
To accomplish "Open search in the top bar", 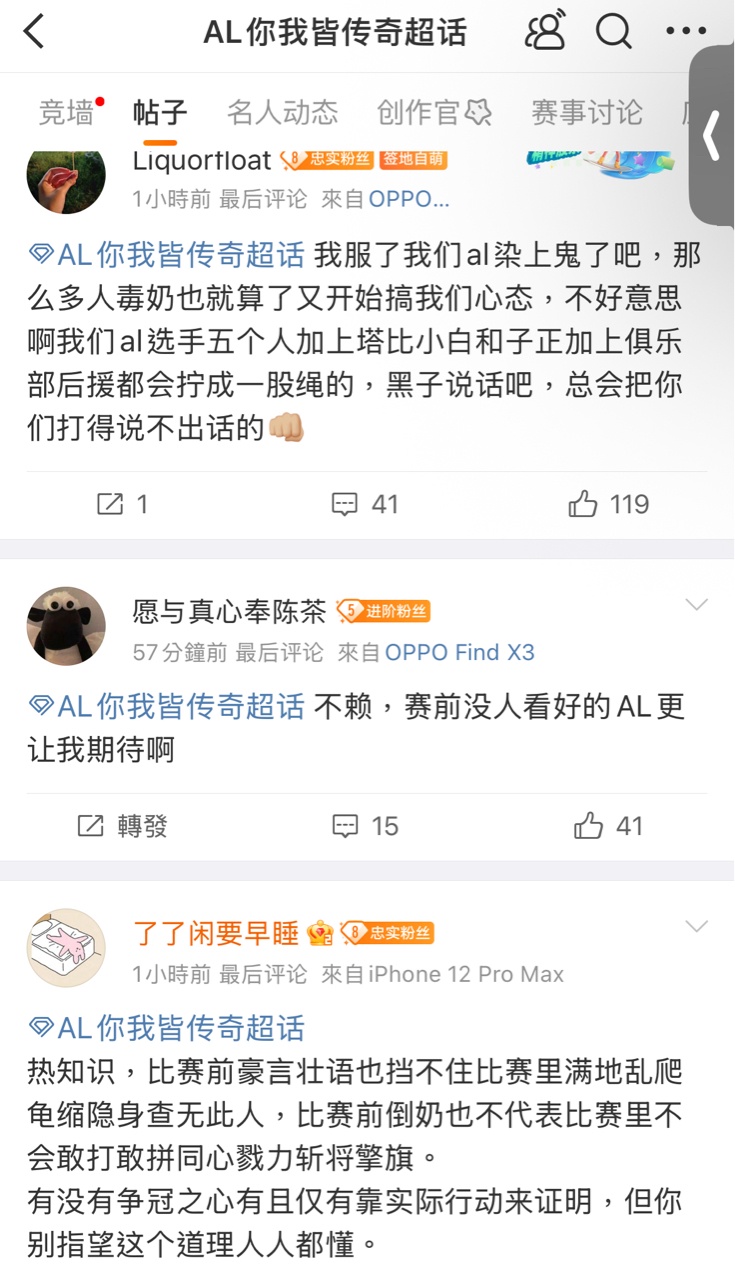I will click(613, 31).
